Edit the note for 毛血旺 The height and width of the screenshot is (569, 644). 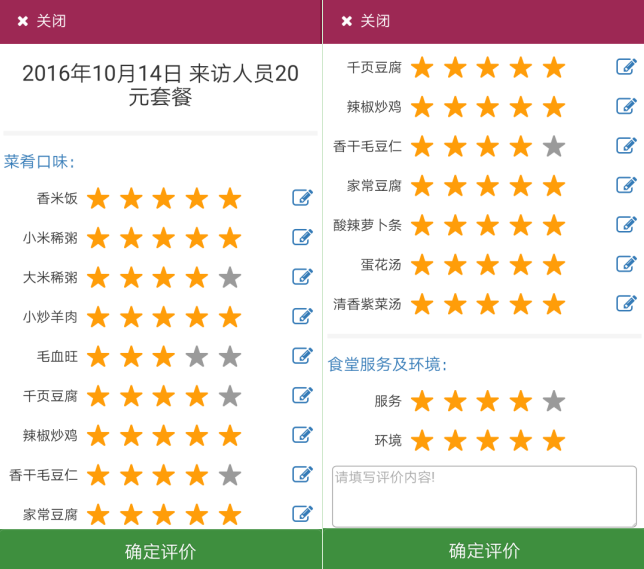[302, 356]
